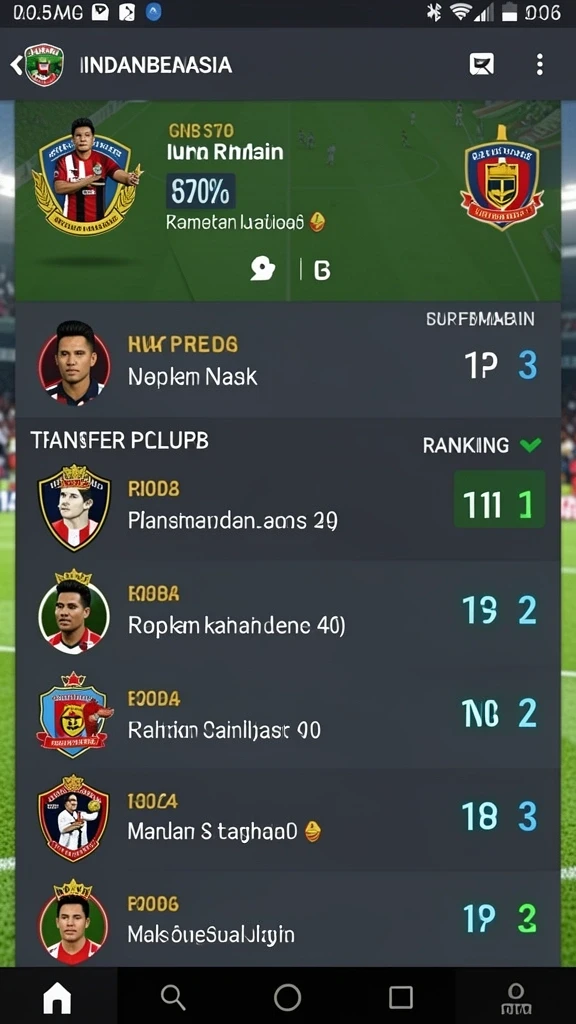Image resolution: width=576 pixels, height=1024 pixels.
Task: Go back using the arrow beside INDANBEAASIA
Action: [x=16, y=65]
